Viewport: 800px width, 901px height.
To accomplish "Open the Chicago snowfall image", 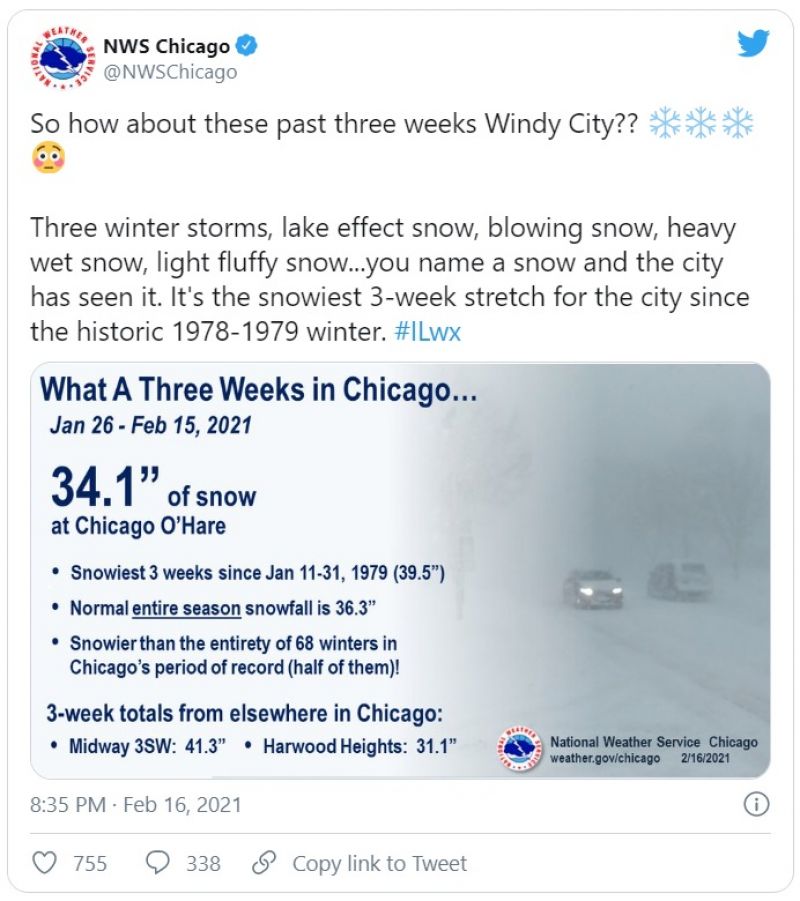I will click(400, 570).
